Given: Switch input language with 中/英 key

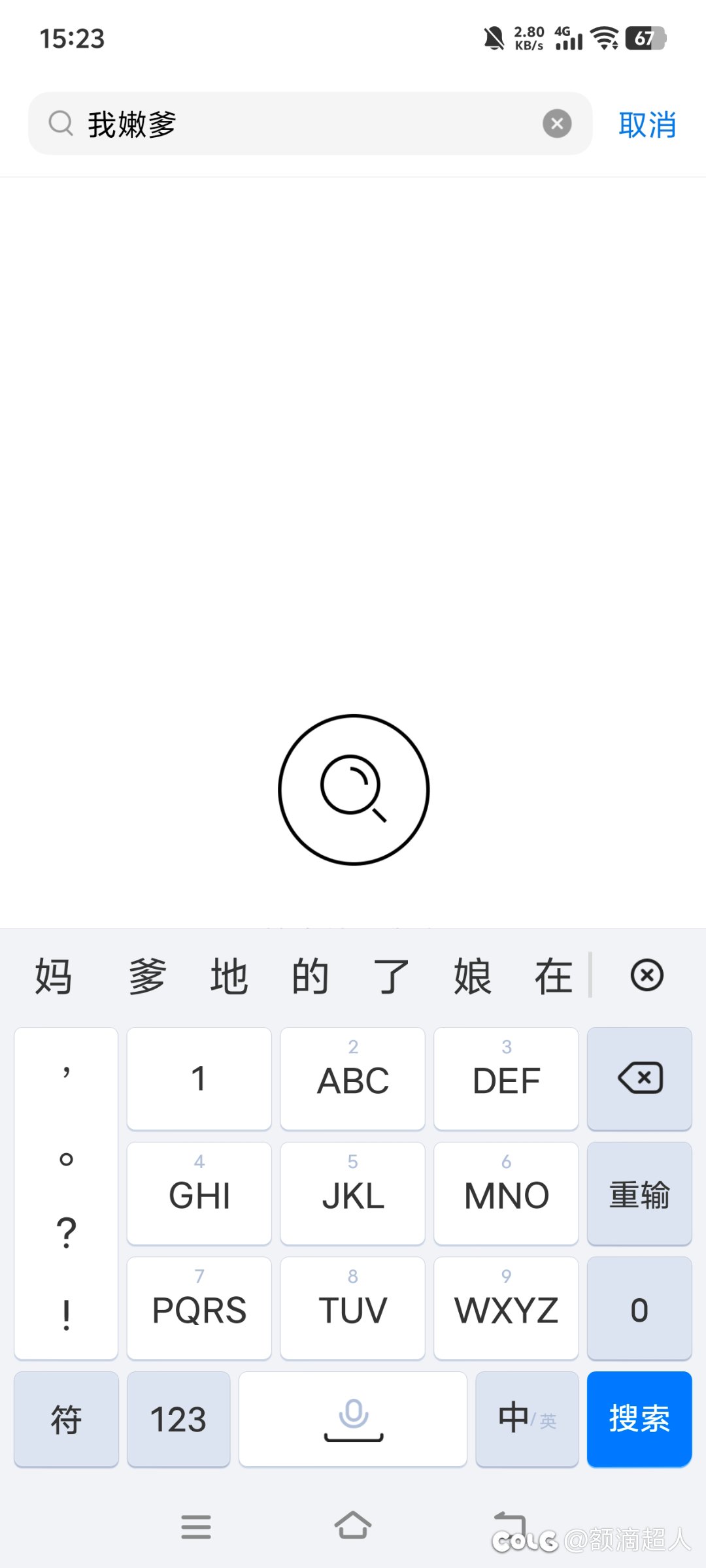Looking at the screenshot, I should pos(527,1418).
